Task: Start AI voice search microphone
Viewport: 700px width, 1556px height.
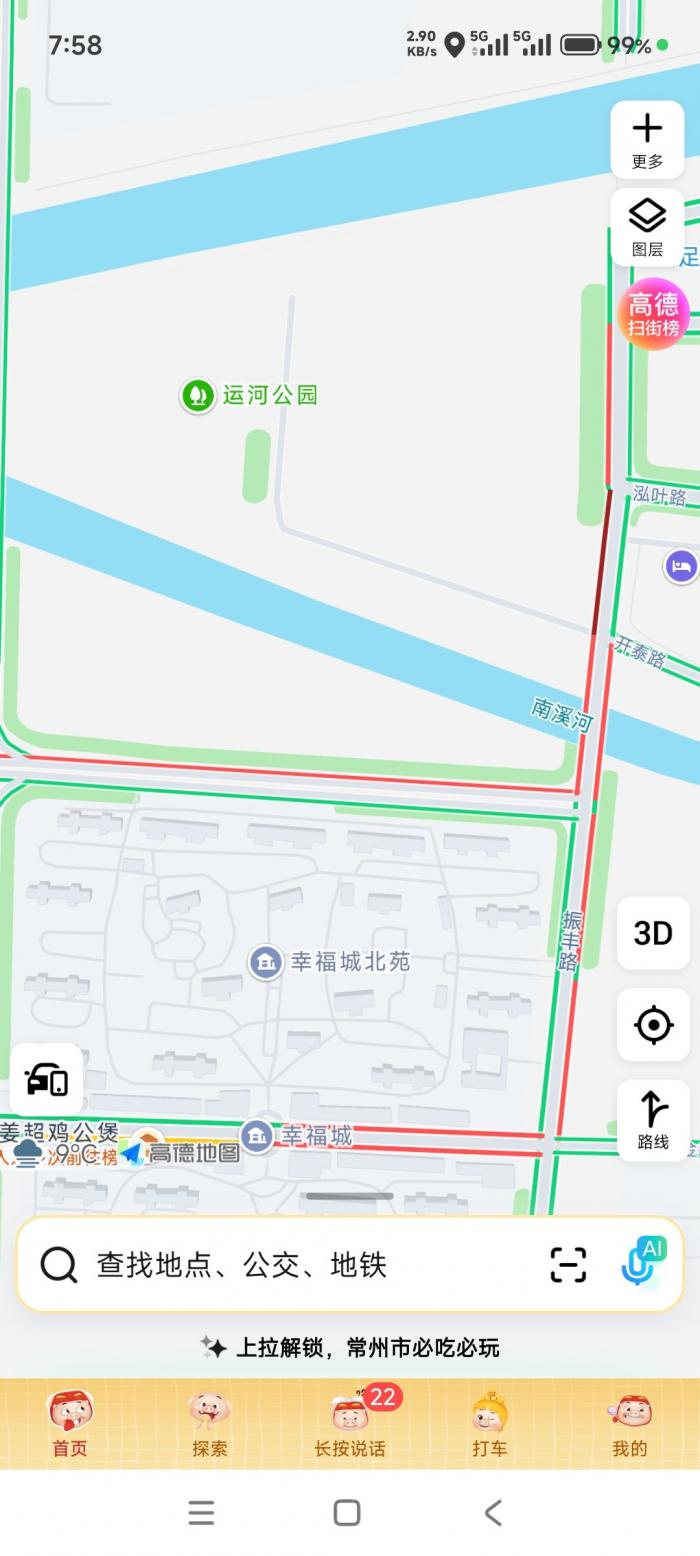Action: [x=639, y=1263]
